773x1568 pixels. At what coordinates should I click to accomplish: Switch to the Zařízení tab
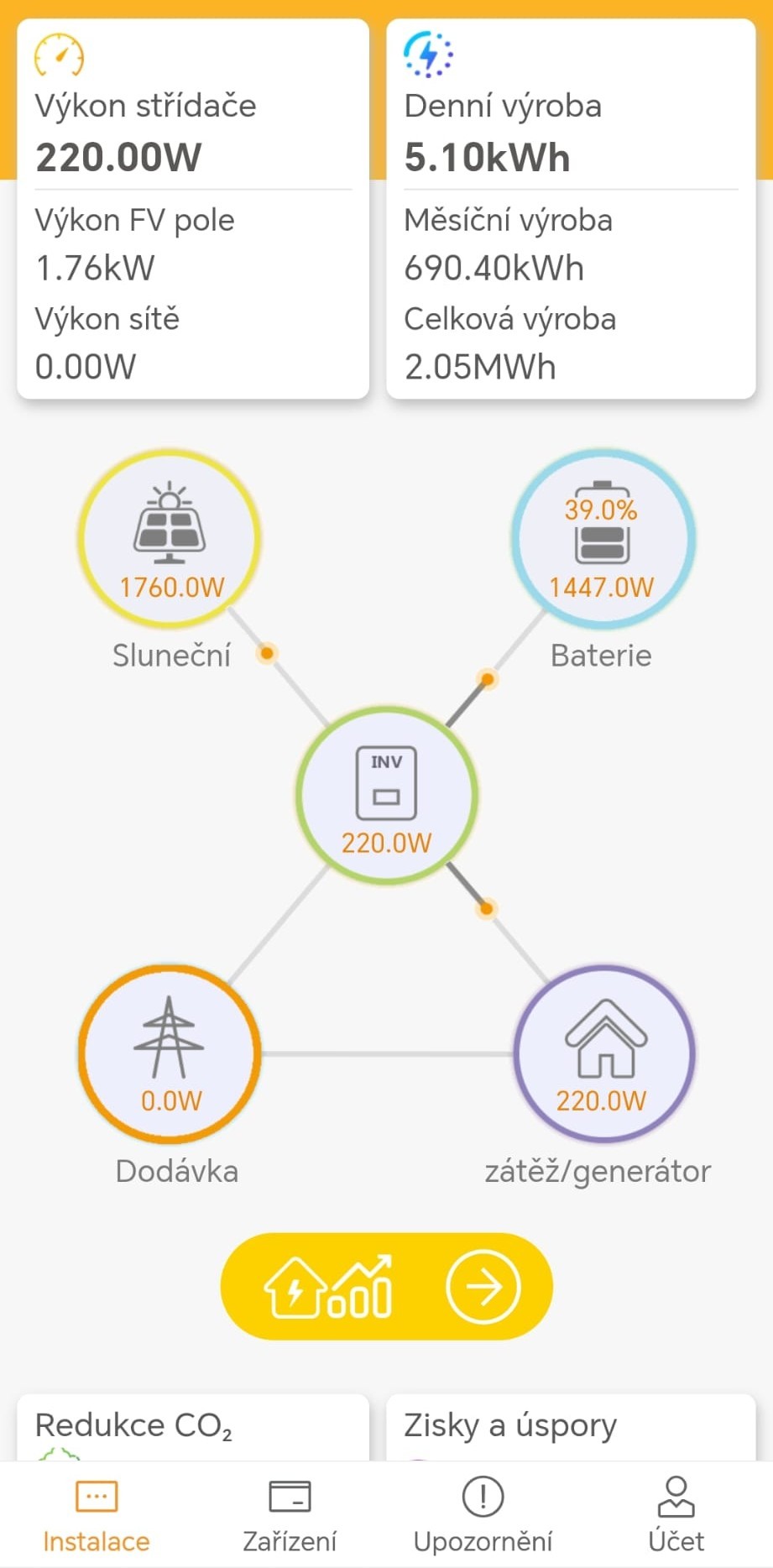pos(290,1516)
